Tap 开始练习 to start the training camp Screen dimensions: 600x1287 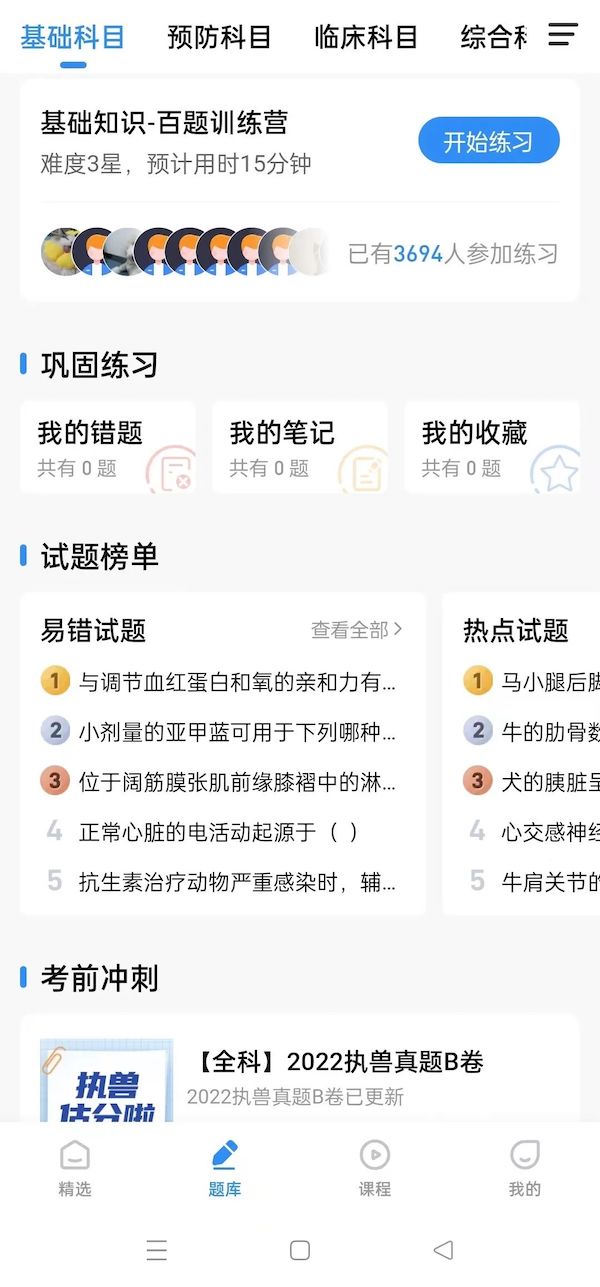tap(488, 141)
